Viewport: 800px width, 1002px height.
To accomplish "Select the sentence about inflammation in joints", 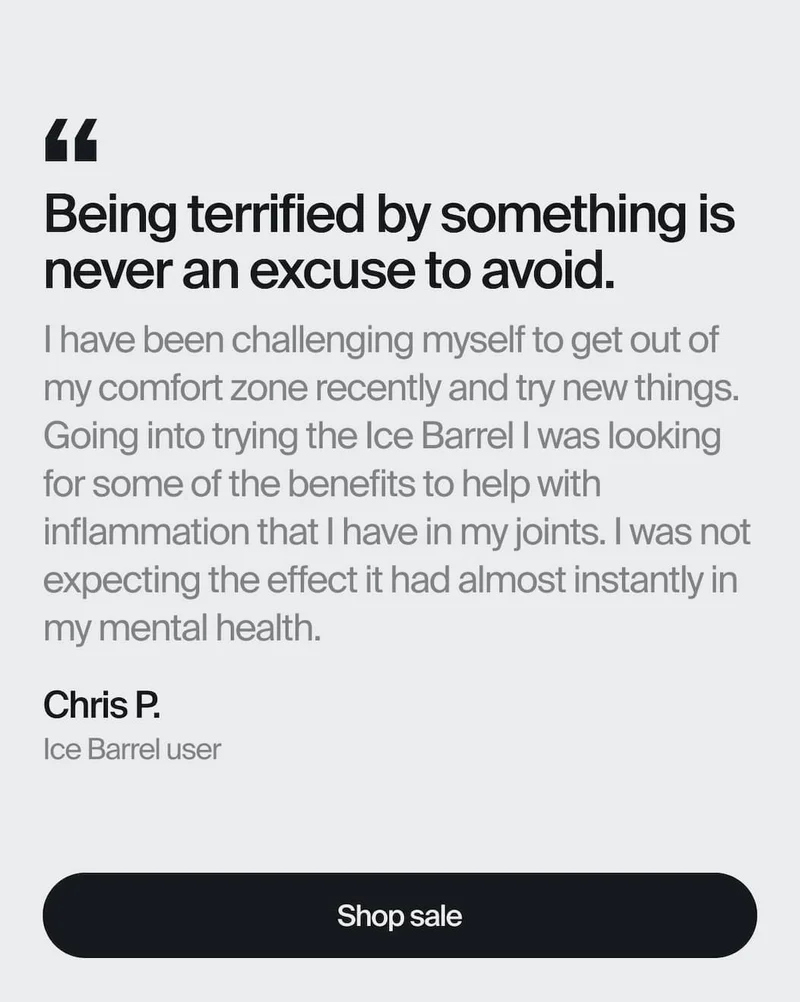I will [x=390, y=531].
